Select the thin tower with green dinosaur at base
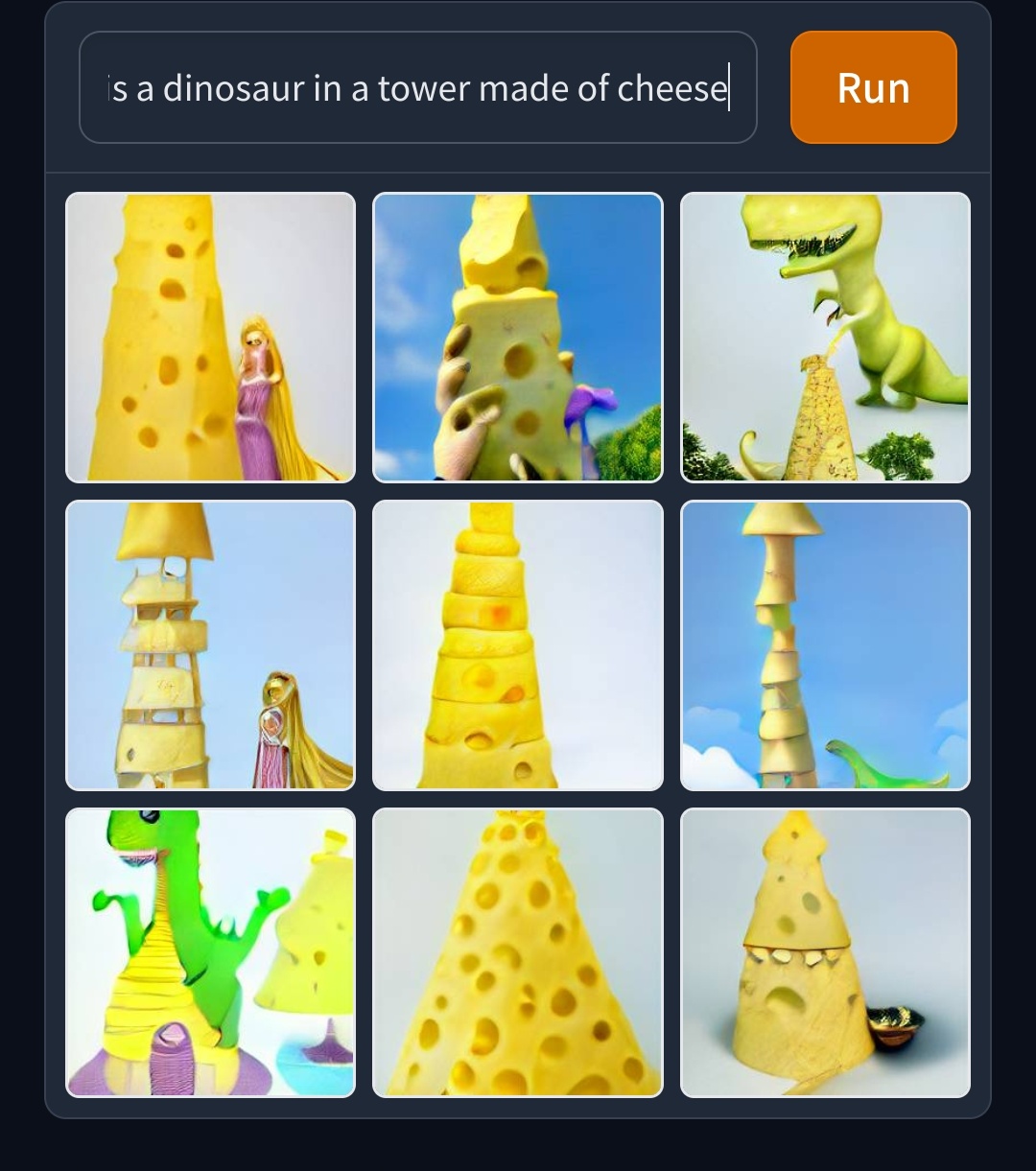Image resolution: width=1036 pixels, height=1171 pixels. click(x=825, y=645)
